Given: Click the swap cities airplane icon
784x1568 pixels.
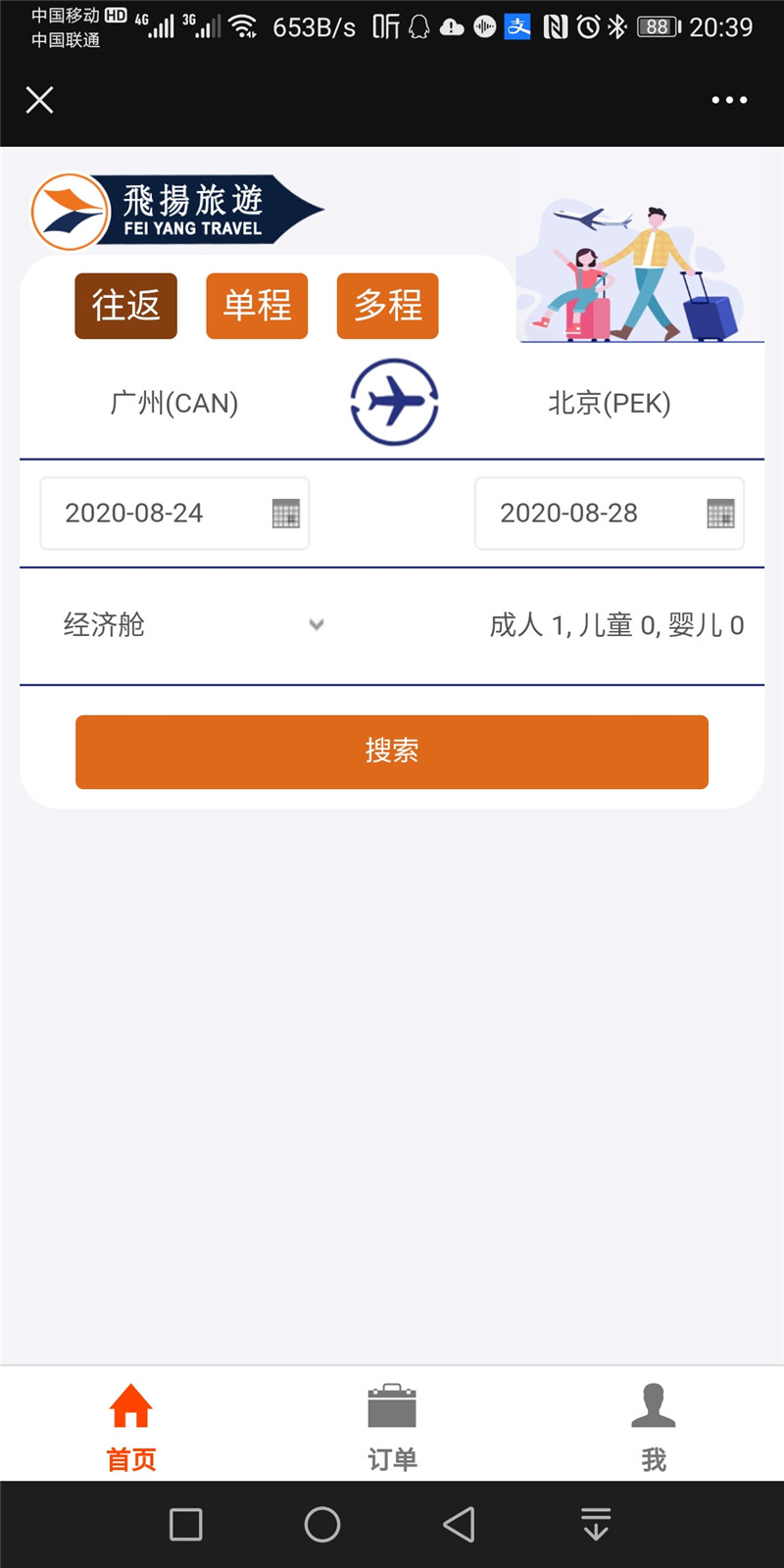Looking at the screenshot, I should [x=392, y=402].
